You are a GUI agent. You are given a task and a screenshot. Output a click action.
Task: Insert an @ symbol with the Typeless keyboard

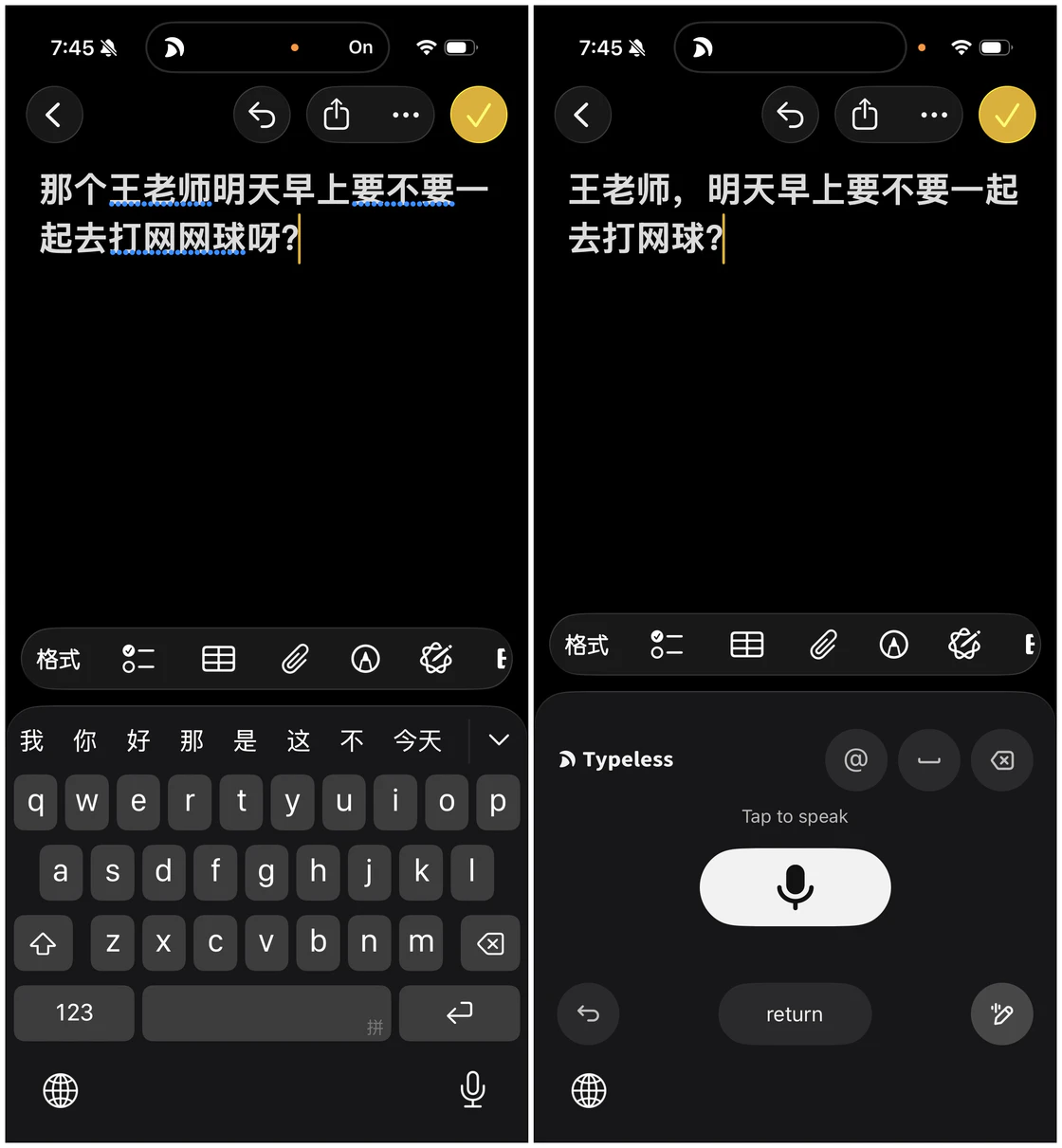pyautogui.click(x=856, y=760)
